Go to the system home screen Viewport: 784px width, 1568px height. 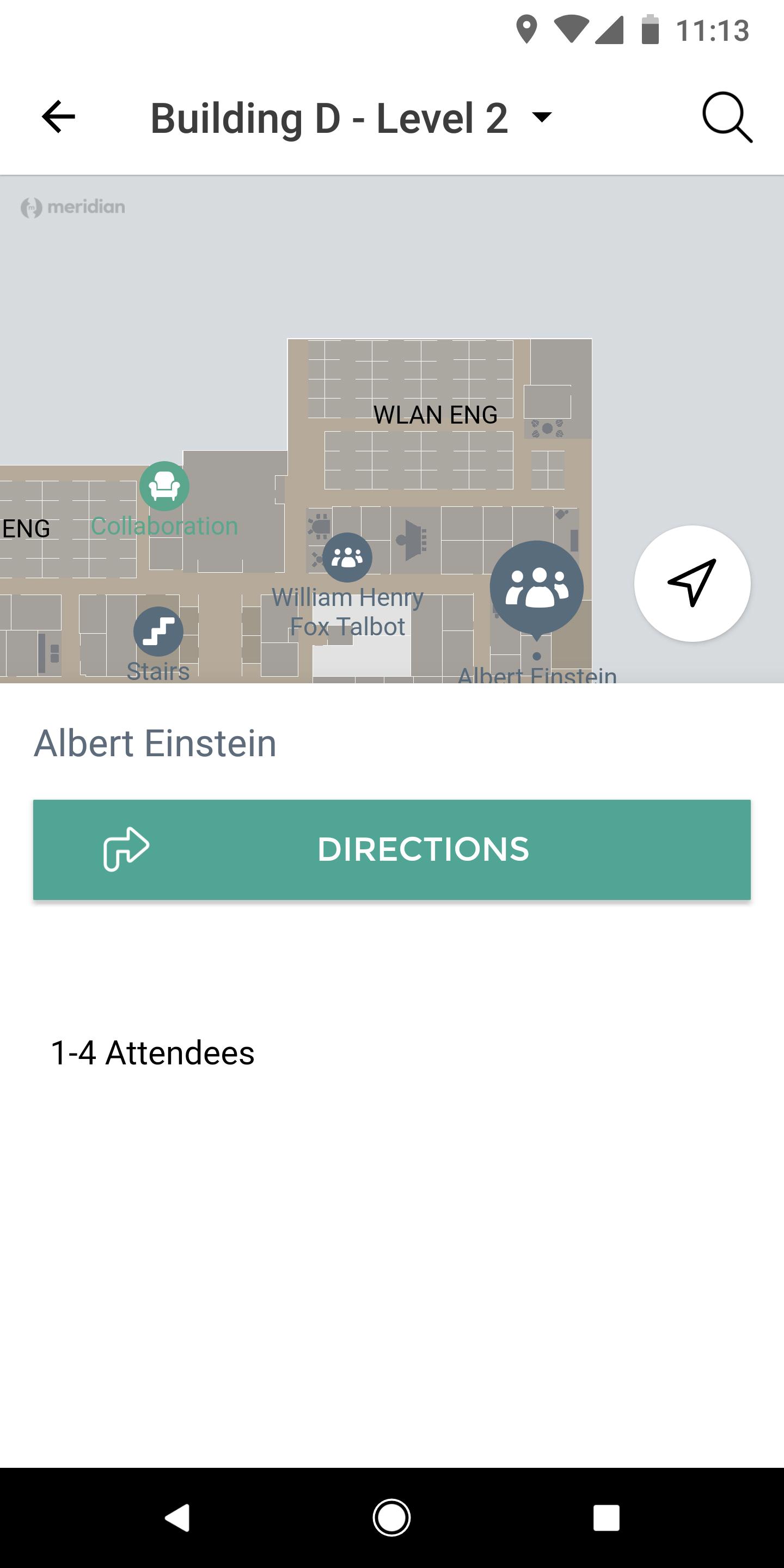click(x=391, y=1517)
